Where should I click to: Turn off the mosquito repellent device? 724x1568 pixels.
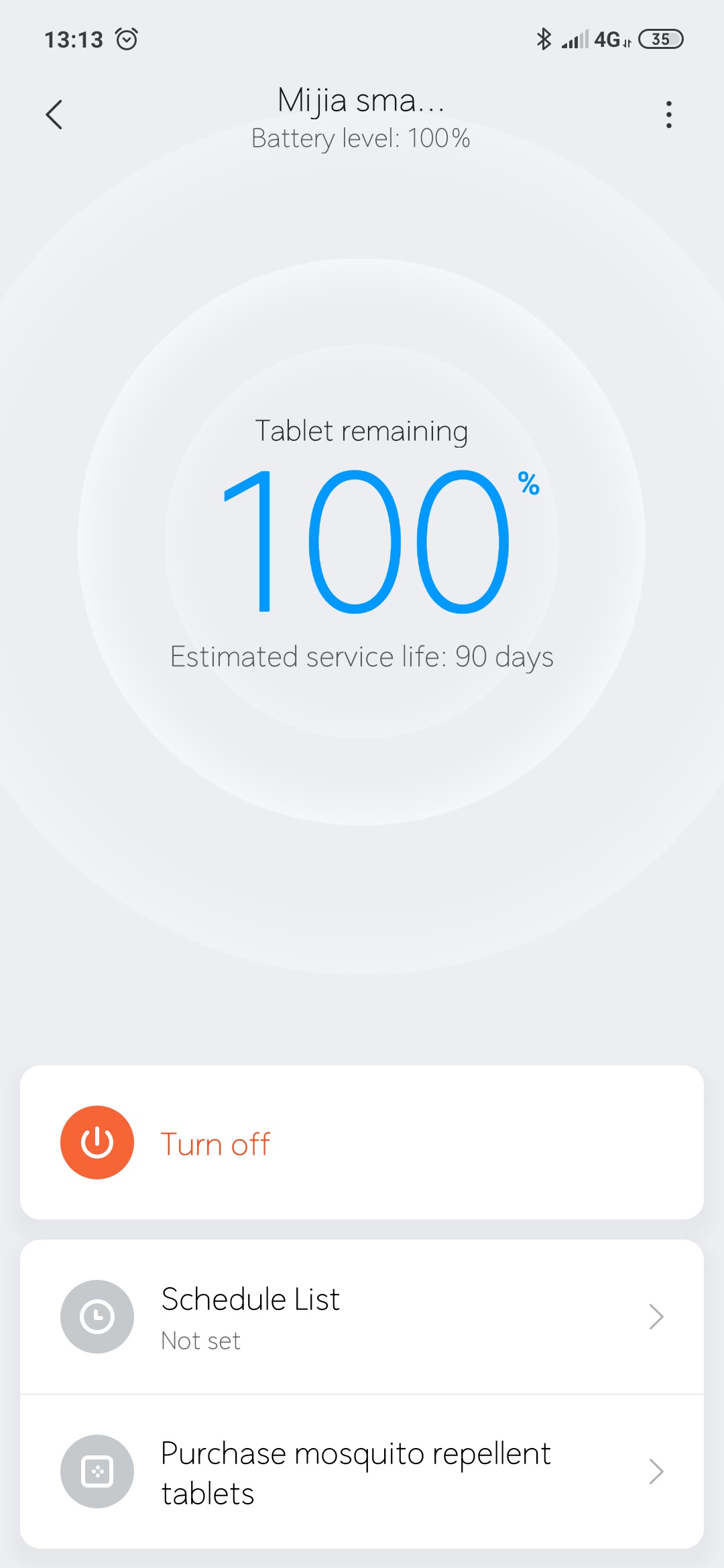(x=97, y=1142)
